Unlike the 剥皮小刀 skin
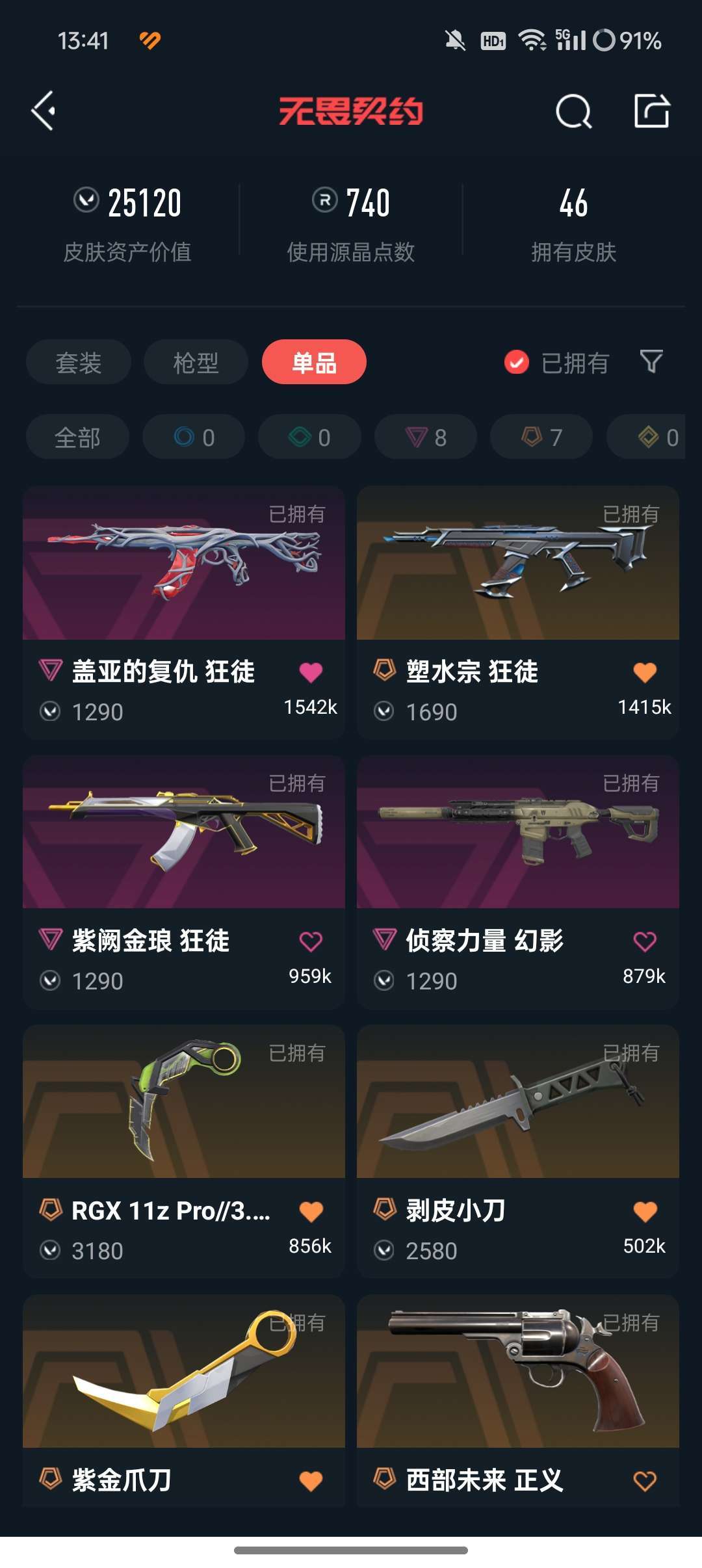702x1568 pixels. point(645,1211)
